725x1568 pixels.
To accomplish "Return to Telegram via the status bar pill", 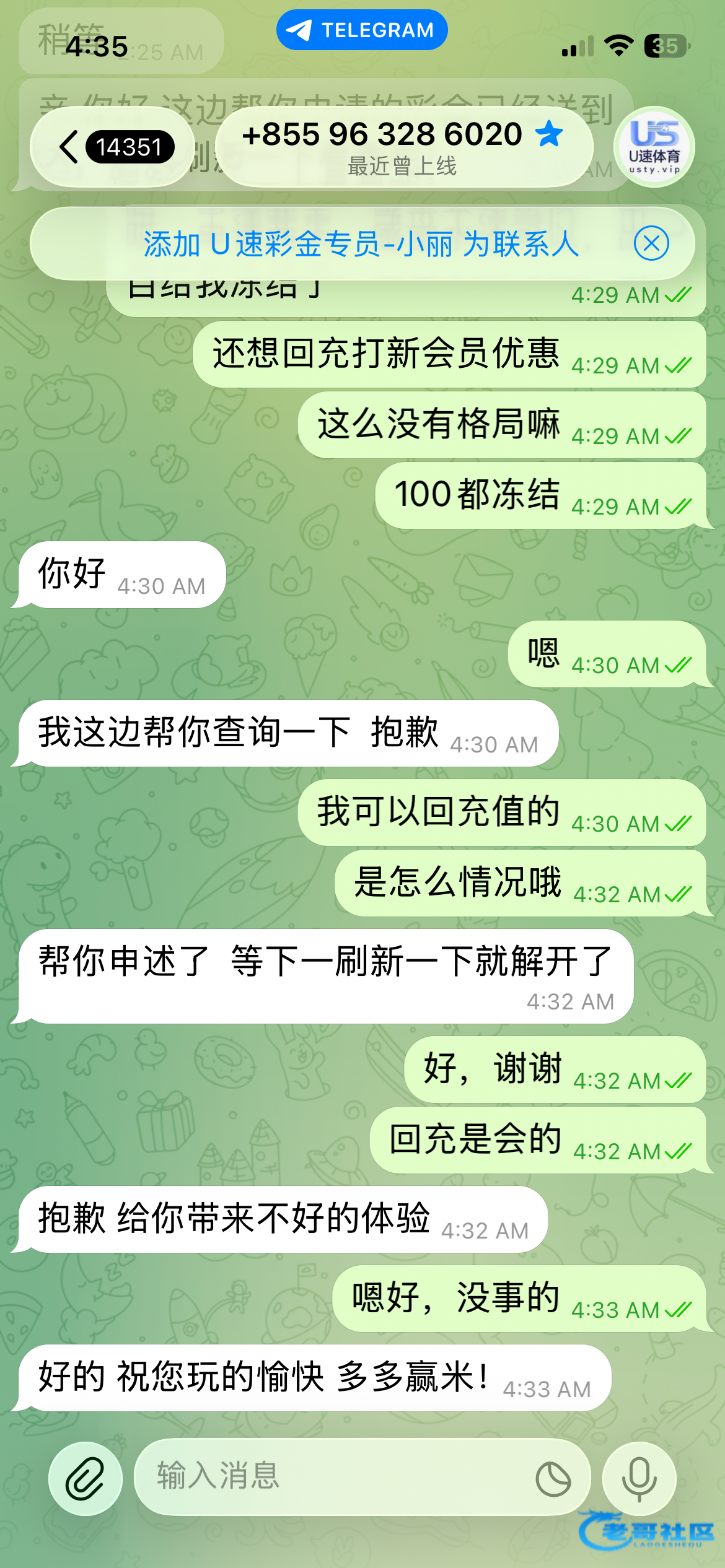I will pyautogui.click(x=362, y=30).
